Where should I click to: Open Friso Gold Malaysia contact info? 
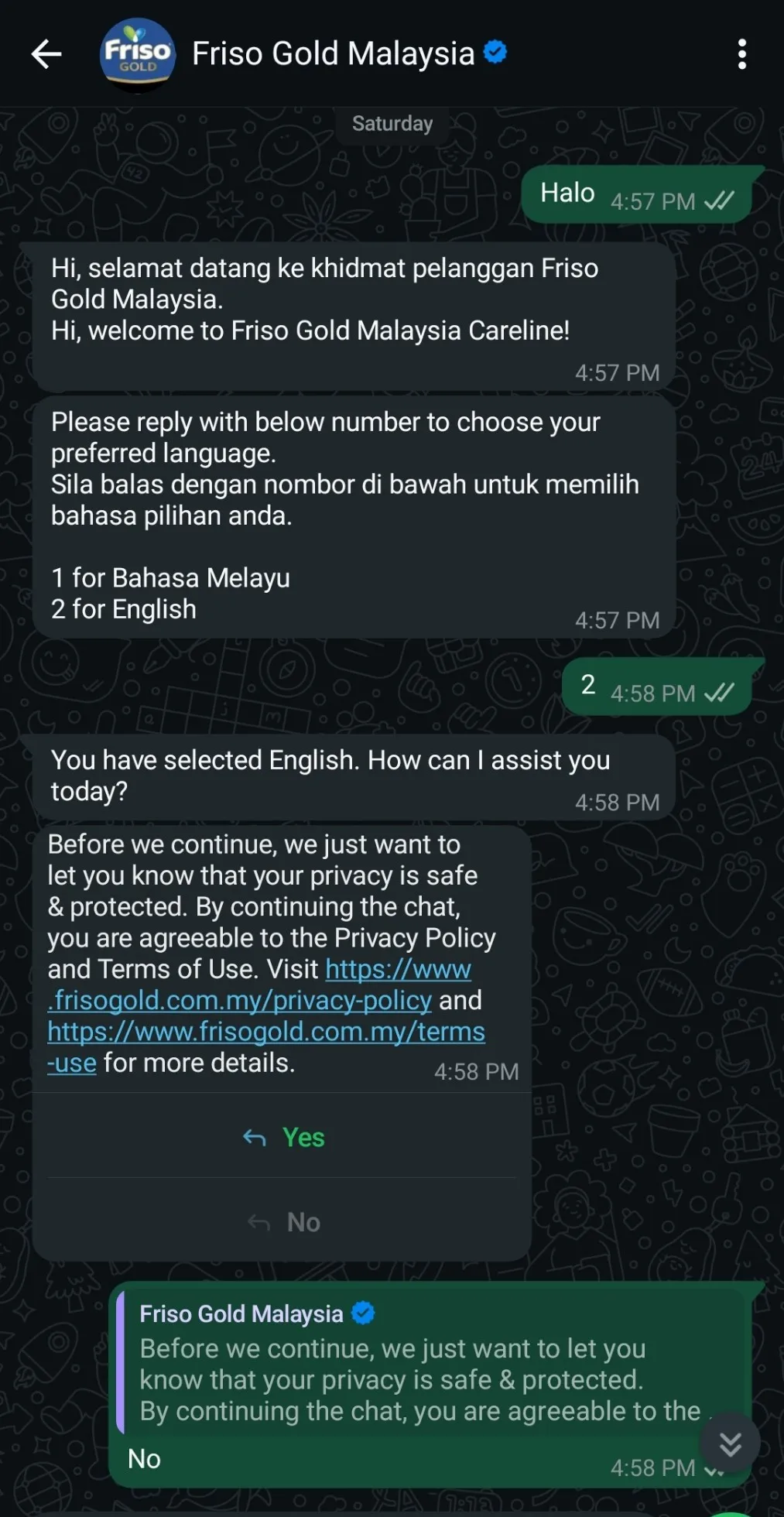333,54
